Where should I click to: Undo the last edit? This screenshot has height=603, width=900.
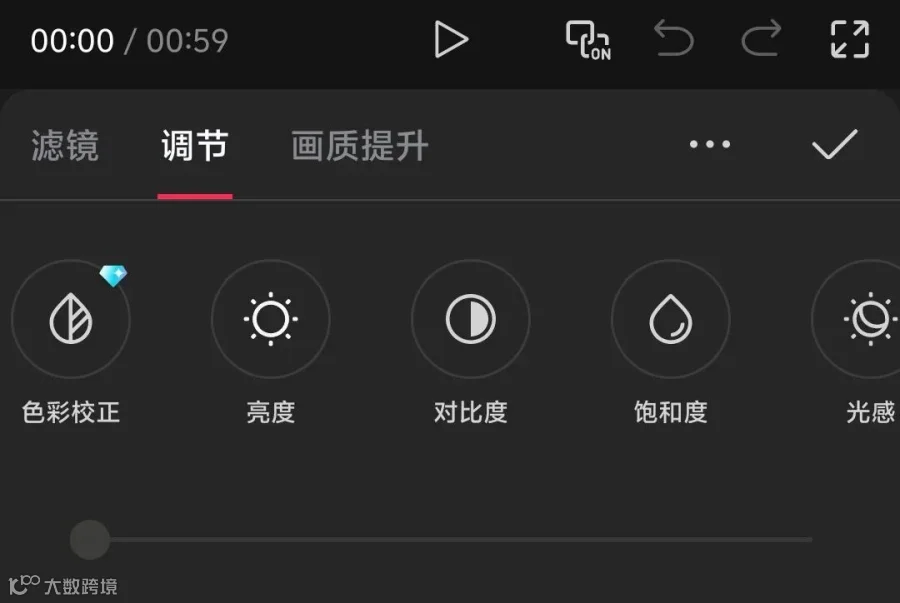[x=674, y=38]
